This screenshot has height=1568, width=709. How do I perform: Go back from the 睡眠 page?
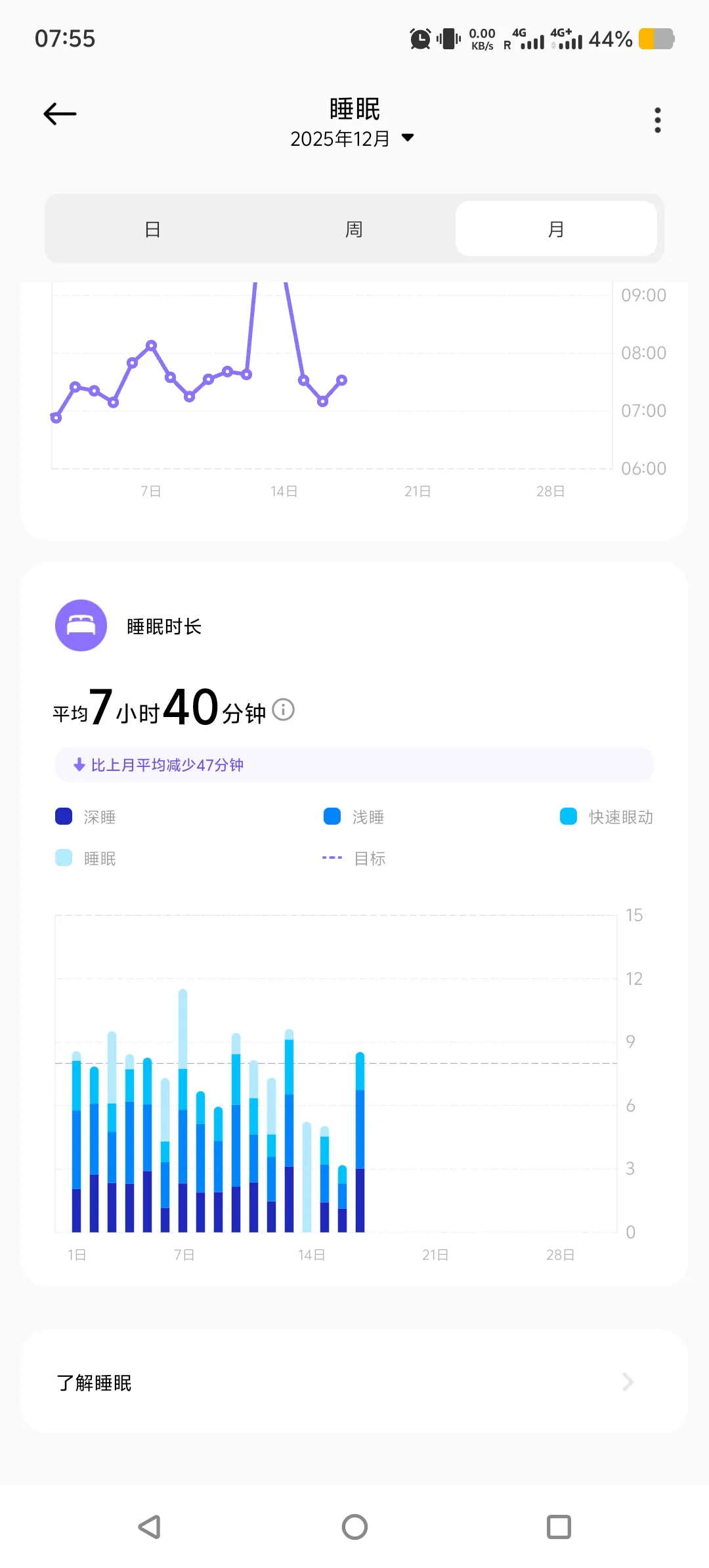[x=60, y=114]
